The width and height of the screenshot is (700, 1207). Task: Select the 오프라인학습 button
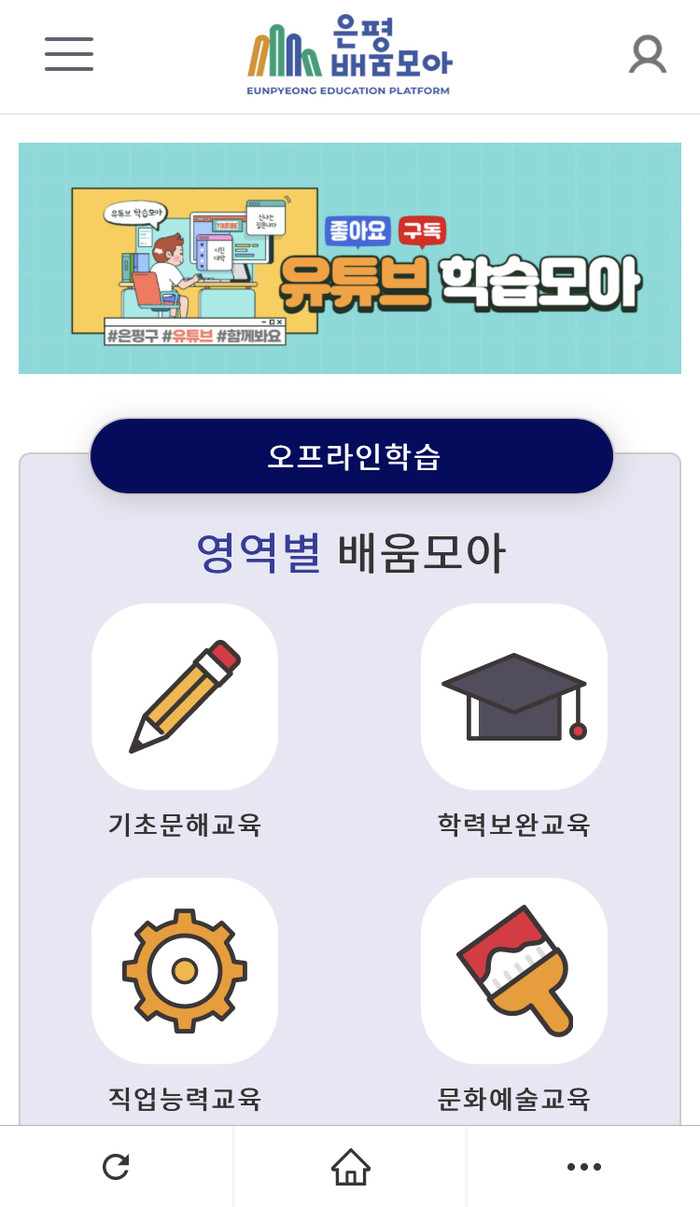pyautogui.click(x=351, y=456)
